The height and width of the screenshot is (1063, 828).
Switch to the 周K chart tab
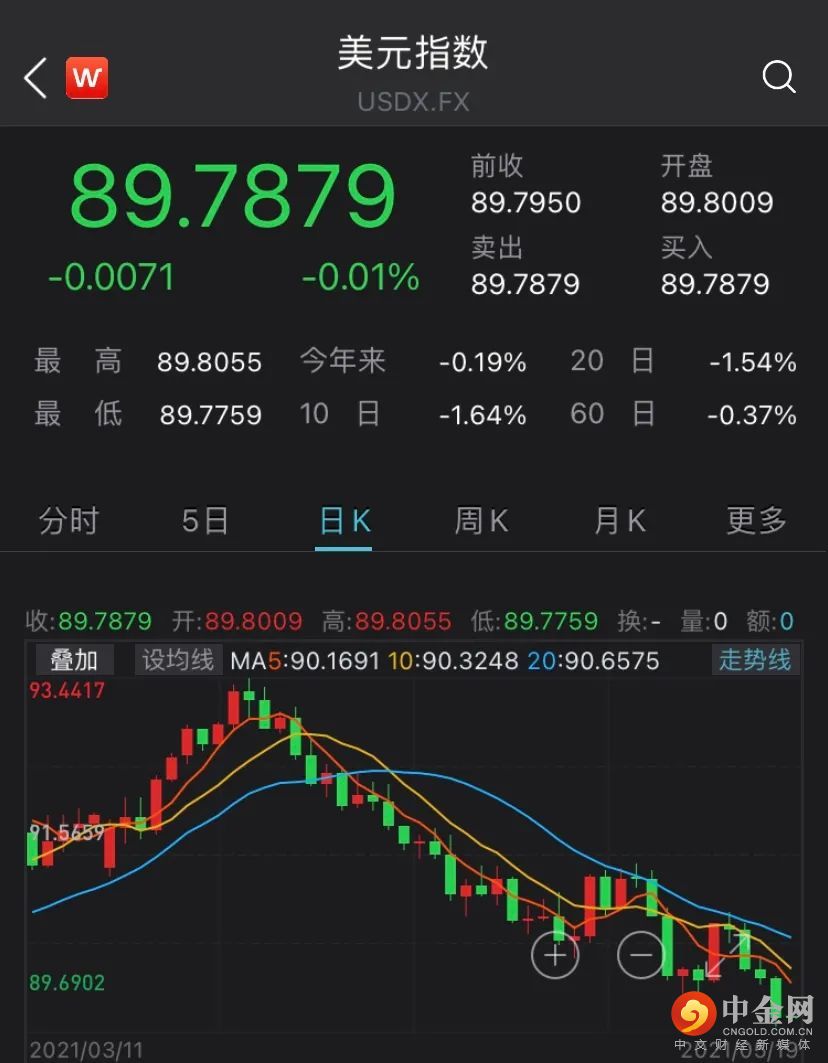482,521
